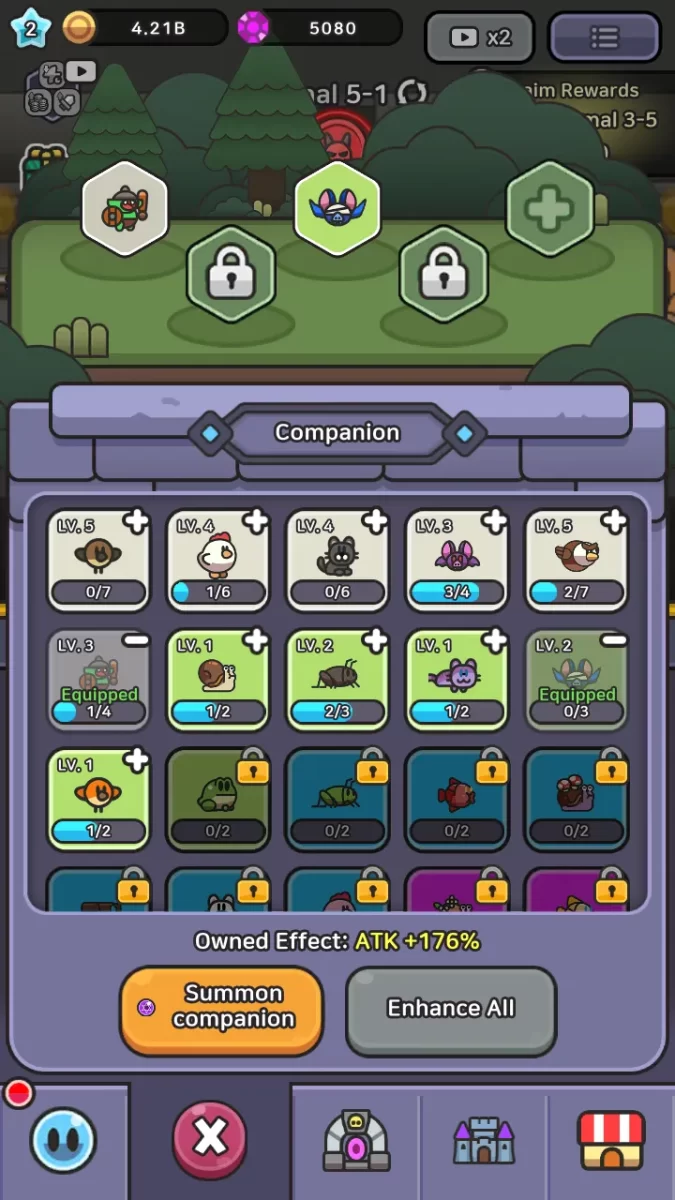The height and width of the screenshot is (1200, 675).
Task: Select the LV.3 purple bat companion card
Action: pyautogui.click(x=456, y=560)
